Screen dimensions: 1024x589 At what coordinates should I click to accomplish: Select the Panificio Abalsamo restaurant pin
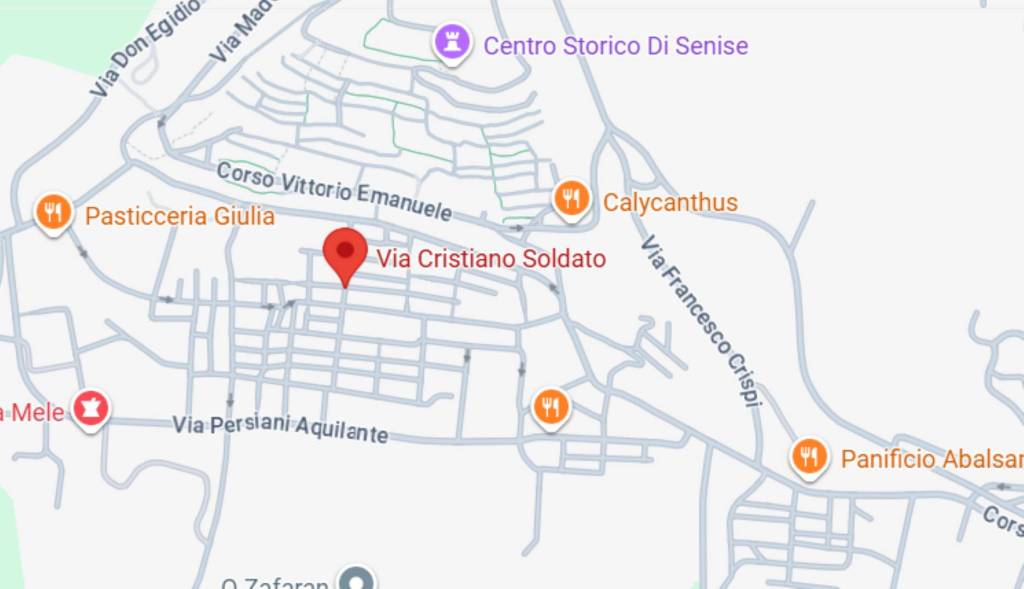[809, 457]
